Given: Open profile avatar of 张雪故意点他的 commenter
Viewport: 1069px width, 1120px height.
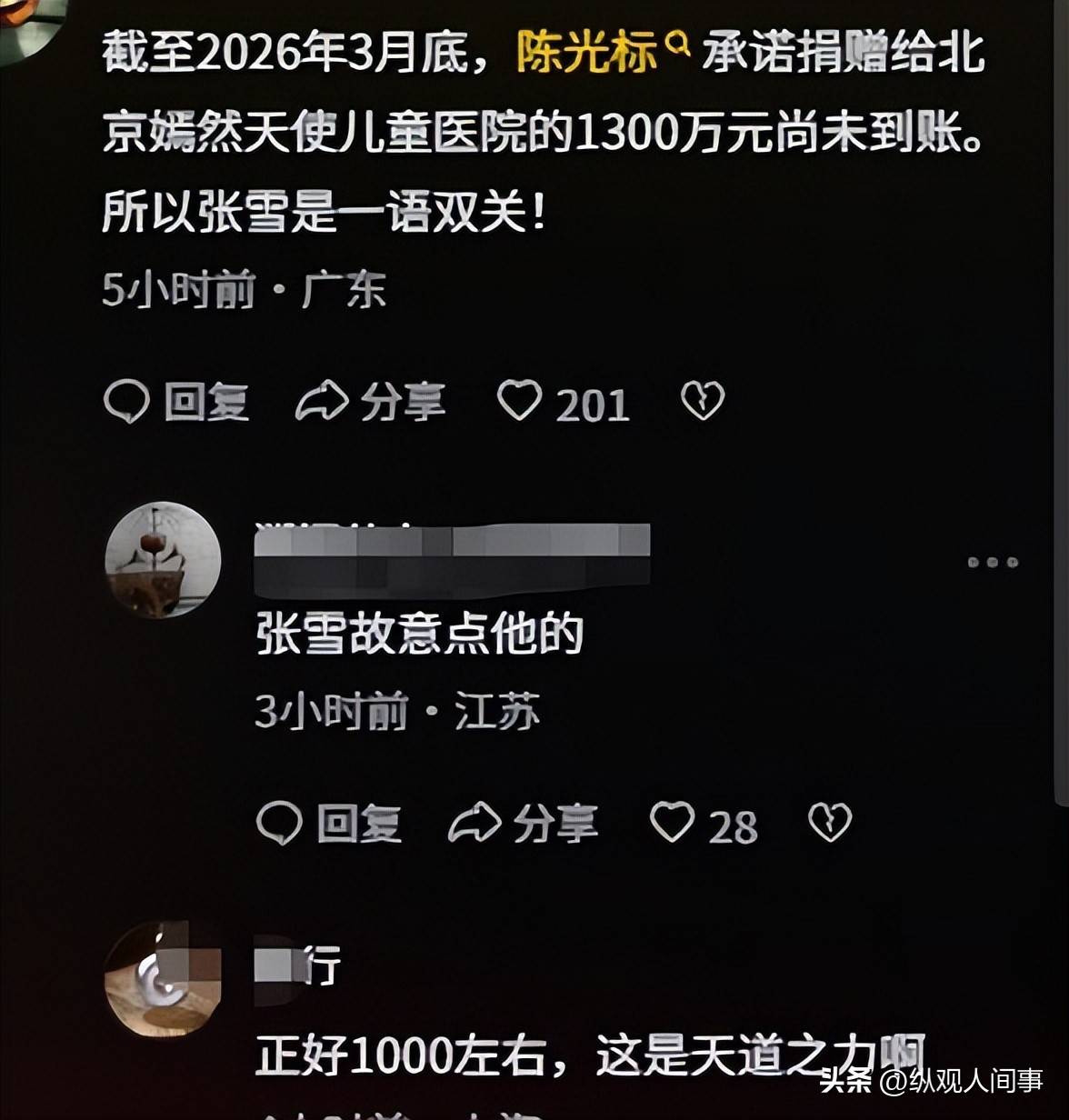Looking at the screenshot, I should (x=164, y=560).
